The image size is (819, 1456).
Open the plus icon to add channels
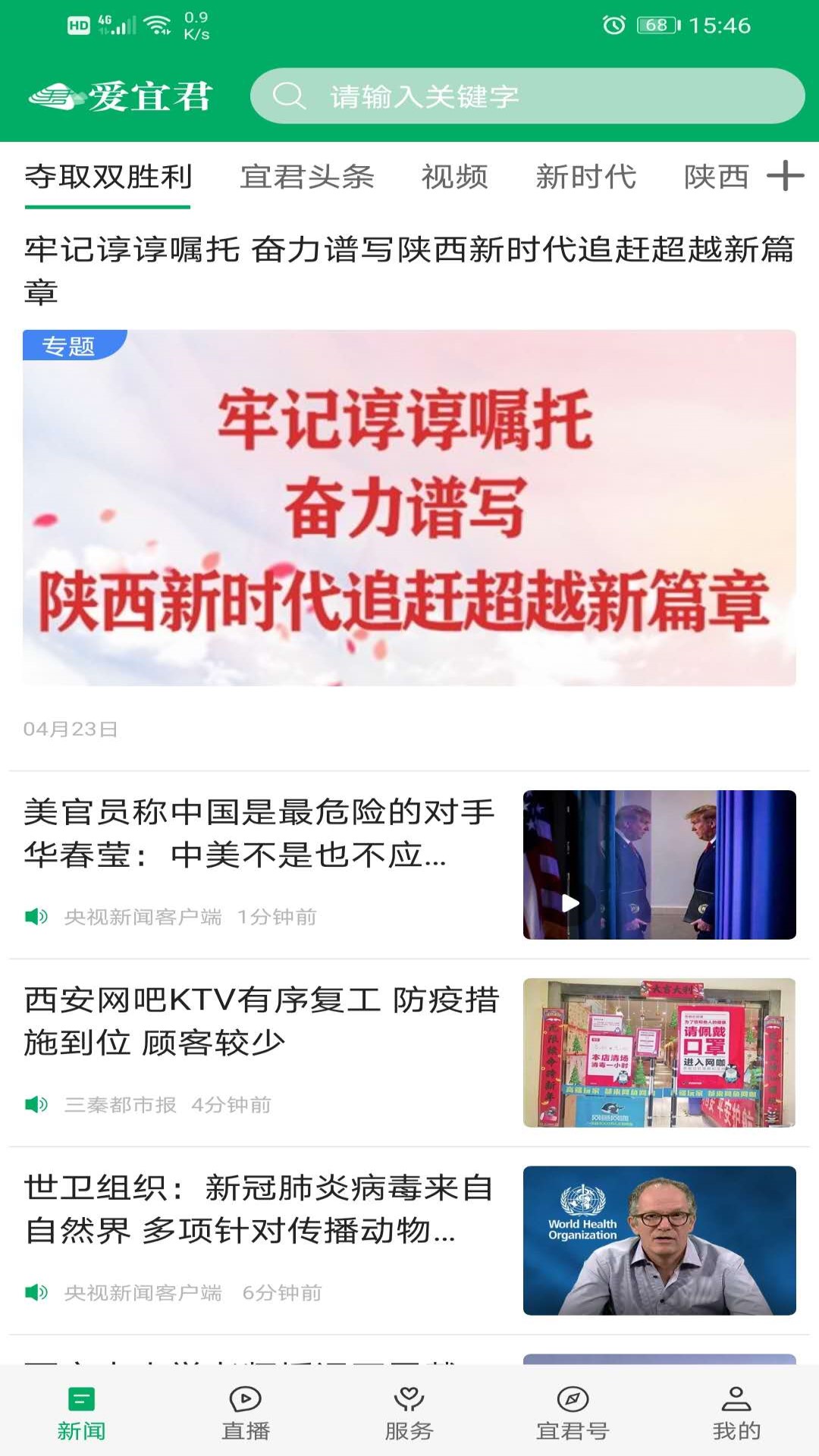coord(785,176)
